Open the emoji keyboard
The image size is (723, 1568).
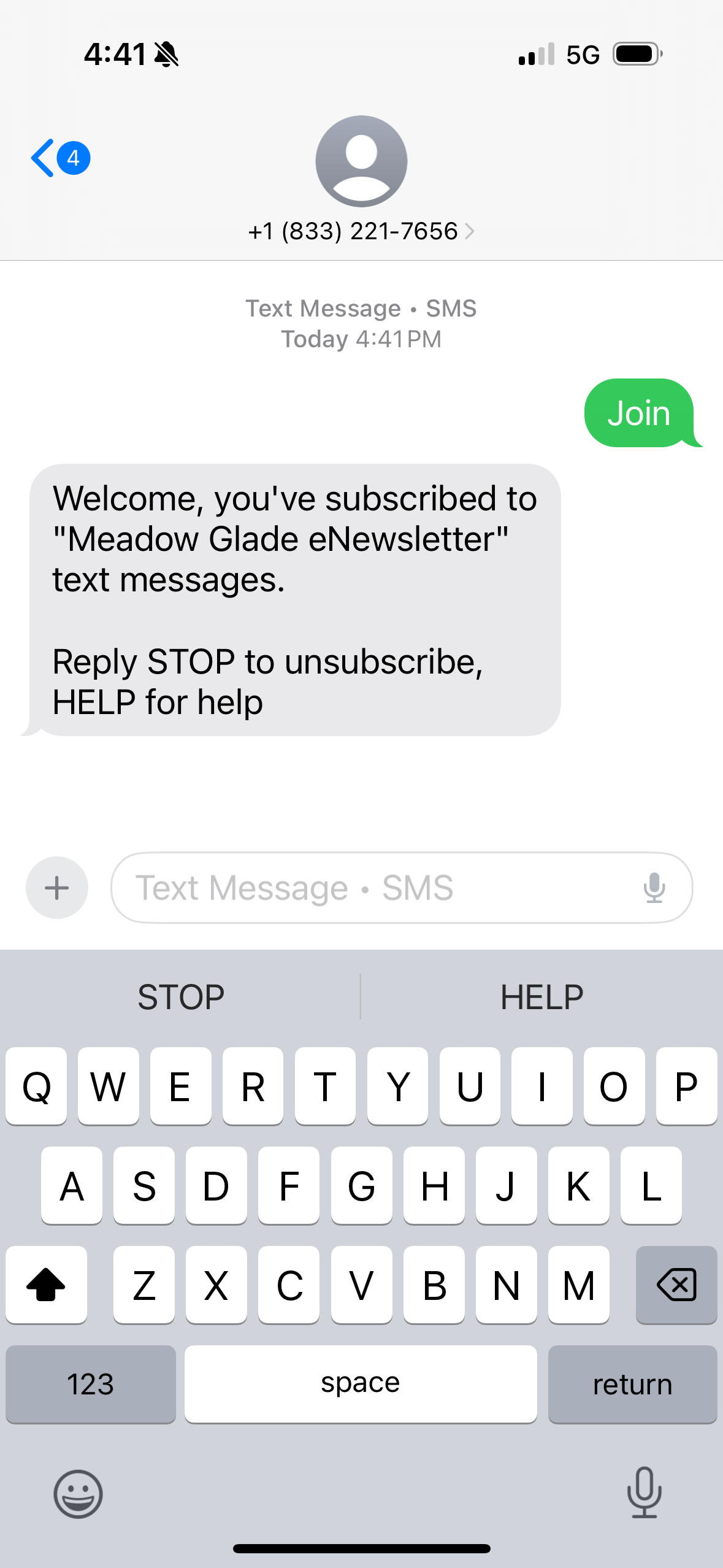(x=78, y=1494)
